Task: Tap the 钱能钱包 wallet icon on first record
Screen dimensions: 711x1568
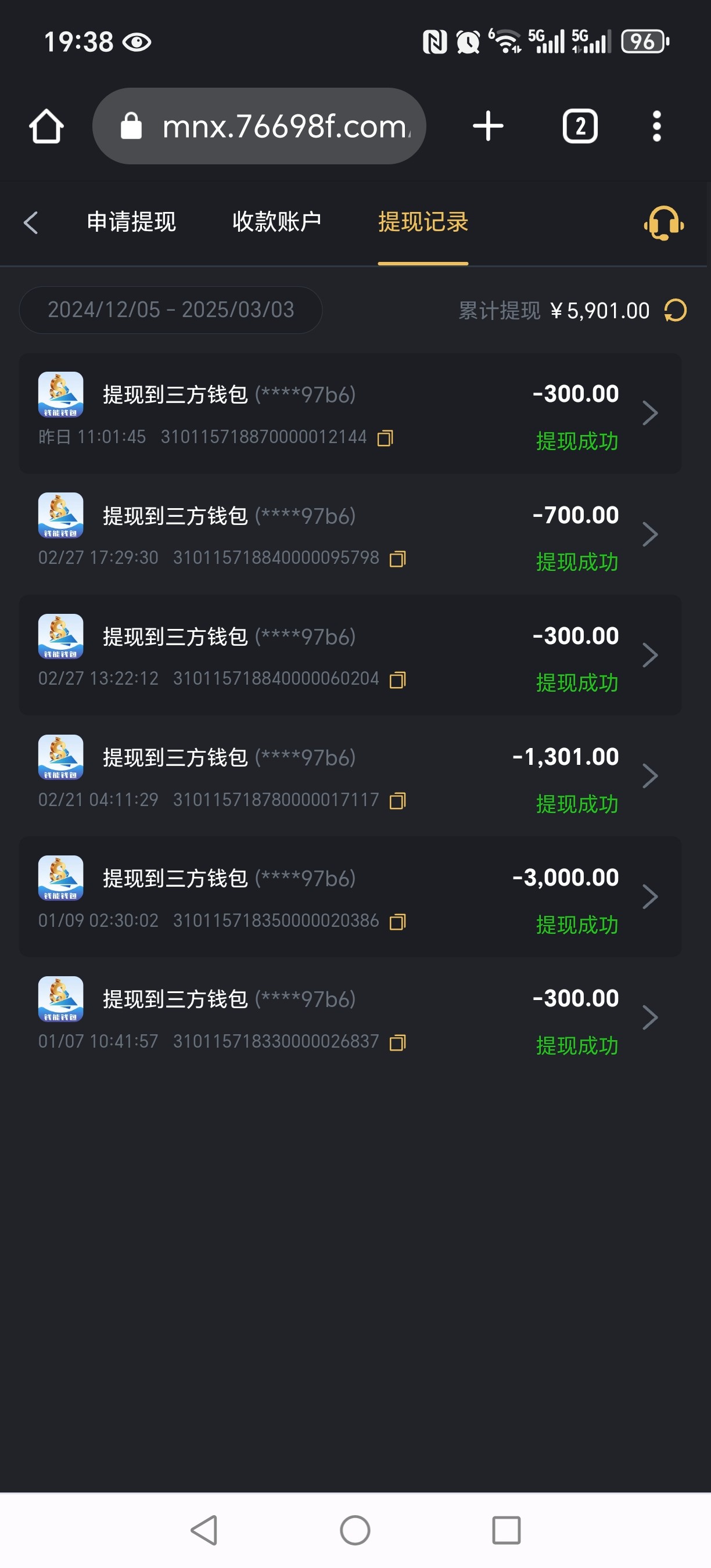Action: (x=61, y=394)
